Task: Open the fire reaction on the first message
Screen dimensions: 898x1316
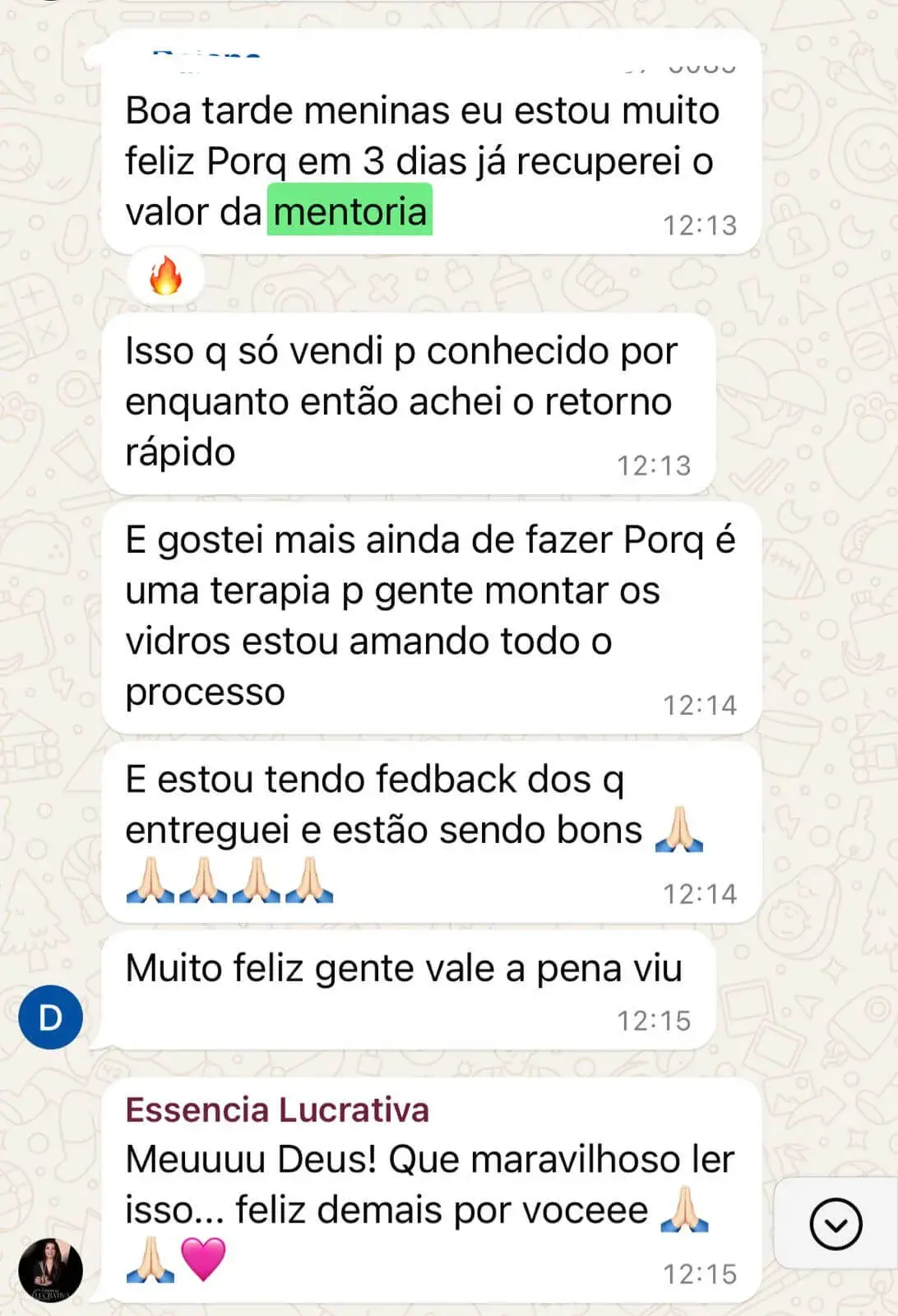Action: tap(165, 276)
